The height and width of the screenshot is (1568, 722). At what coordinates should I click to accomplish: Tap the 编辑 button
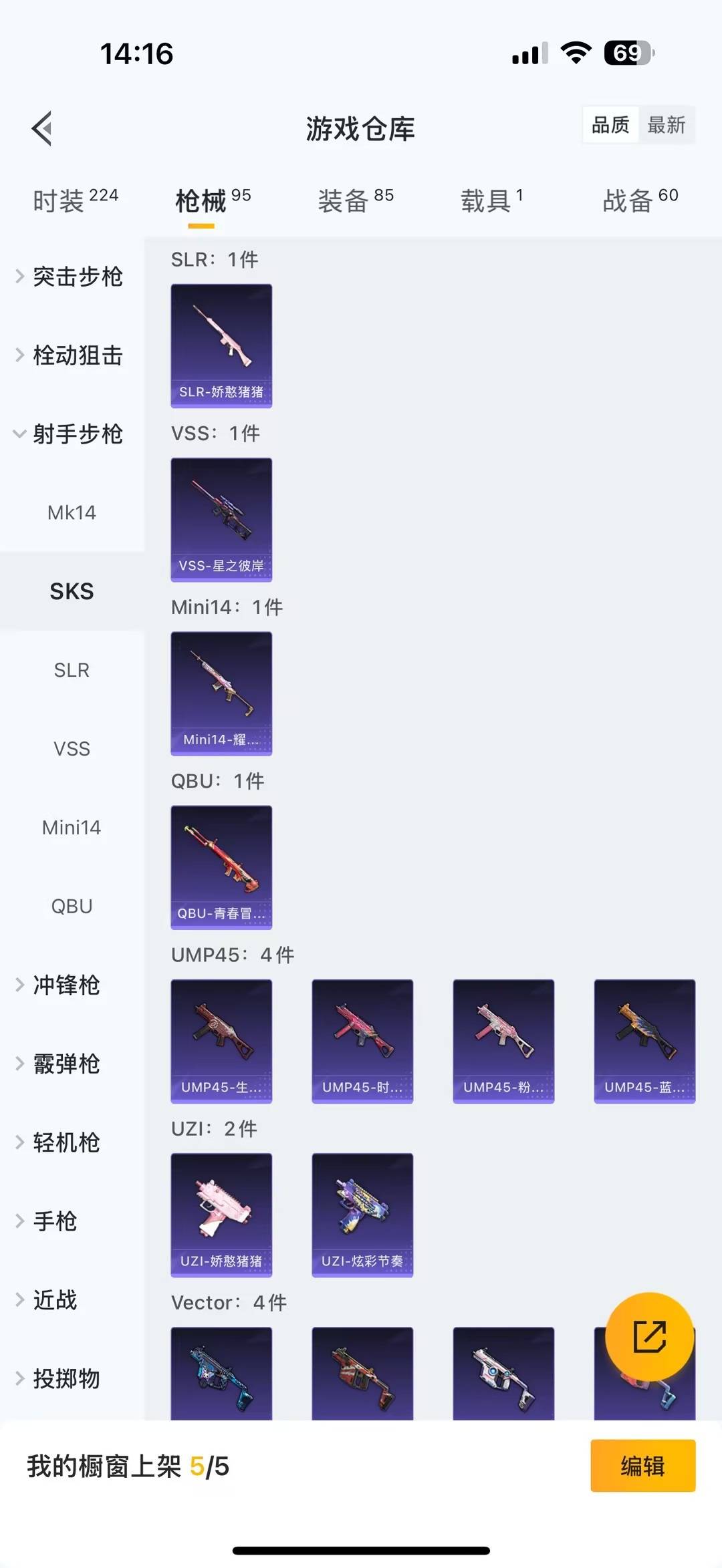(642, 1466)
